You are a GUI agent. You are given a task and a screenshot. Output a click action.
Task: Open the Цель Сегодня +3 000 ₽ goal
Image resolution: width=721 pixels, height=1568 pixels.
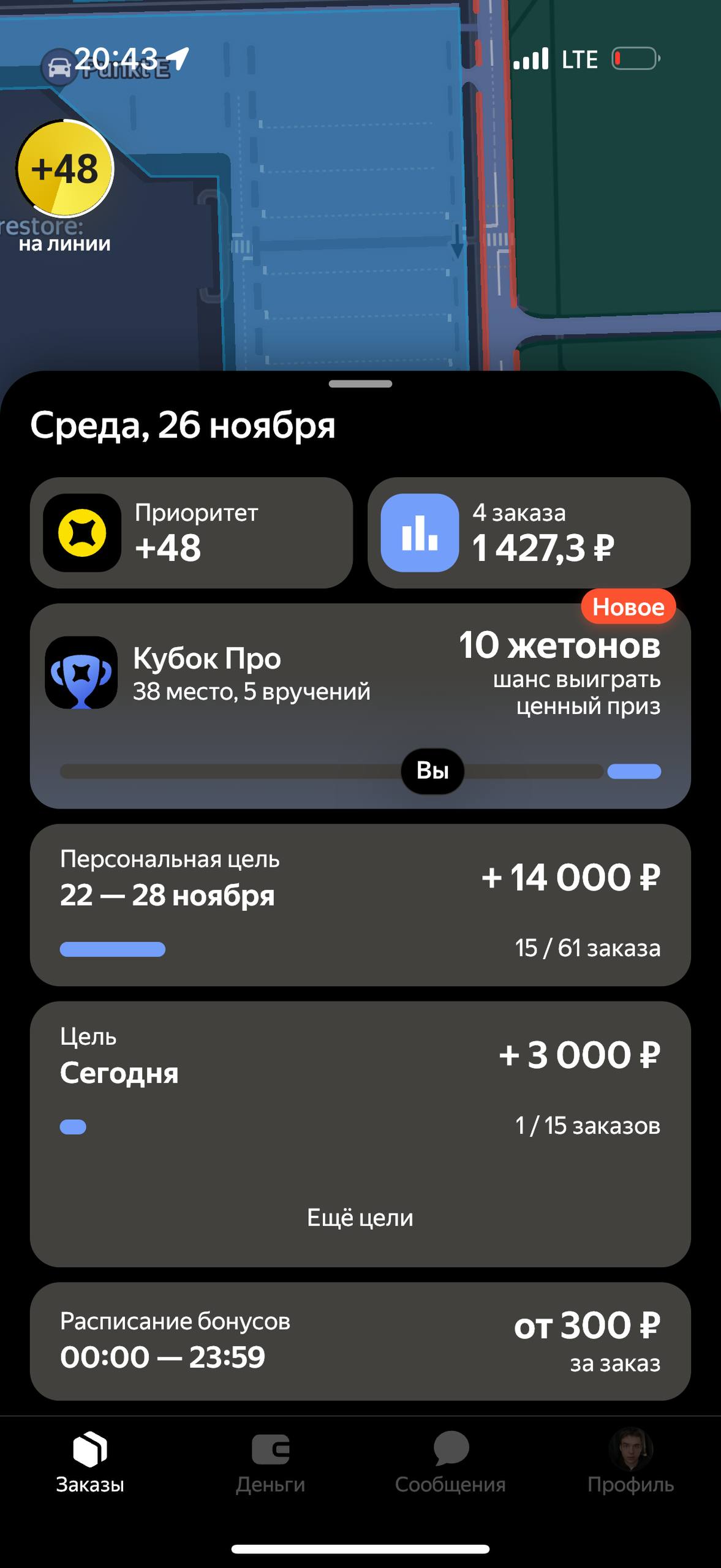[x=360, y=1081]
